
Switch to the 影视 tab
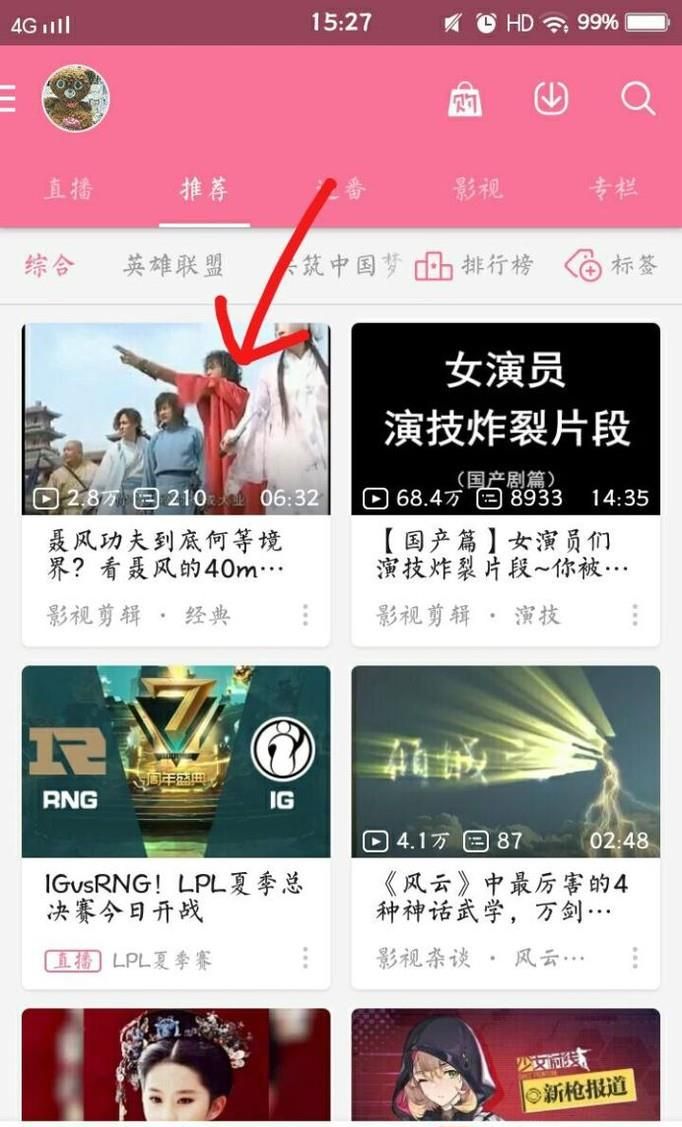click(477, 188)
